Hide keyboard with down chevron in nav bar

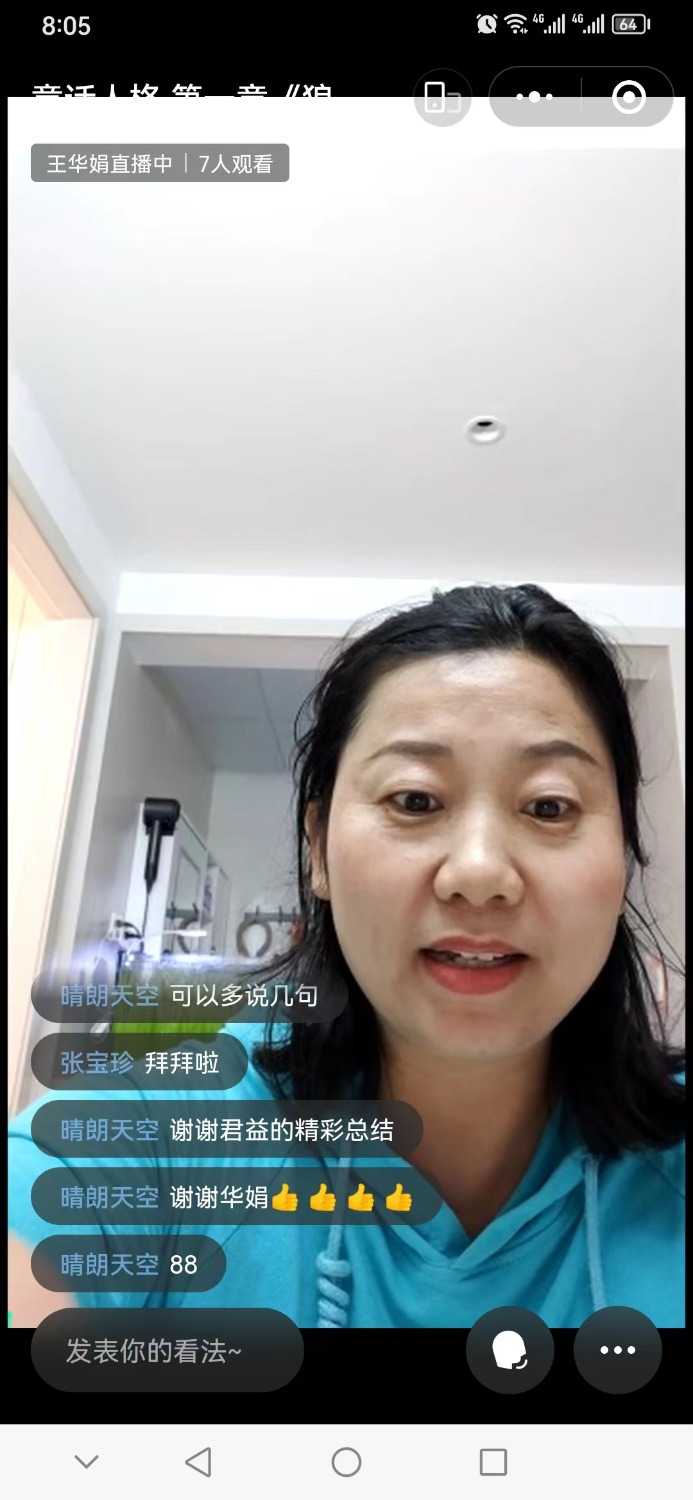87,1462
